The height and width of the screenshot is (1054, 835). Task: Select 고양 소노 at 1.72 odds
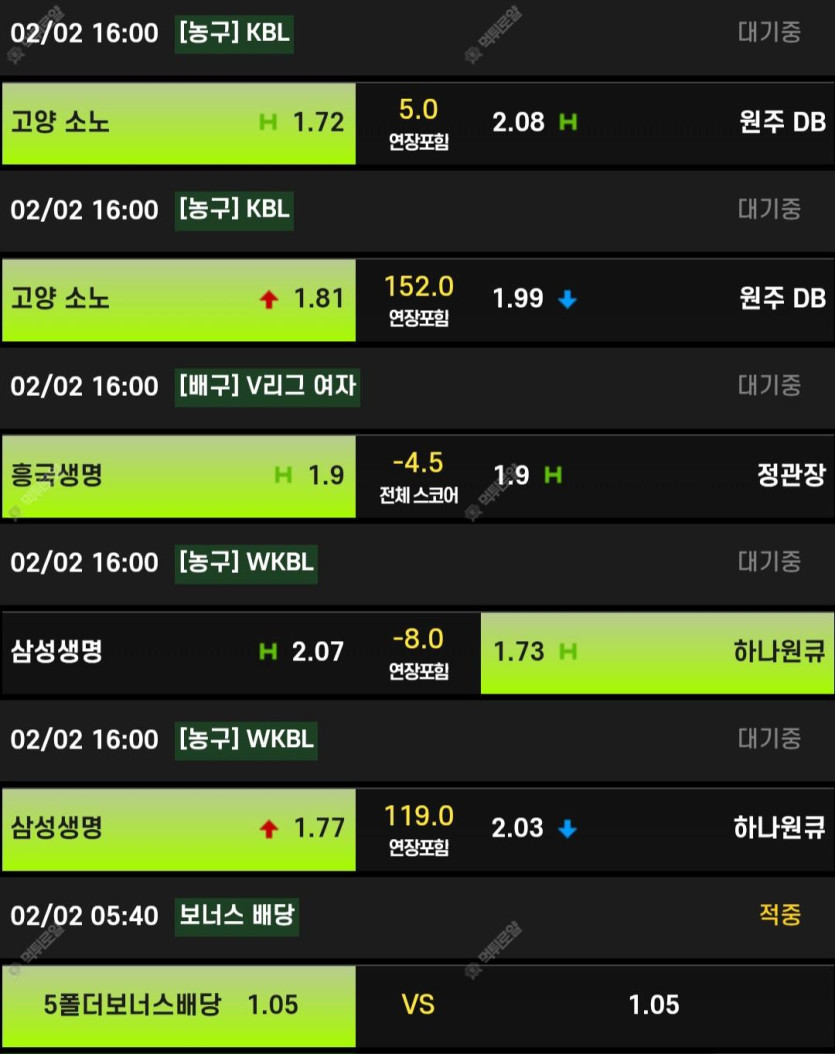(178, 122)
